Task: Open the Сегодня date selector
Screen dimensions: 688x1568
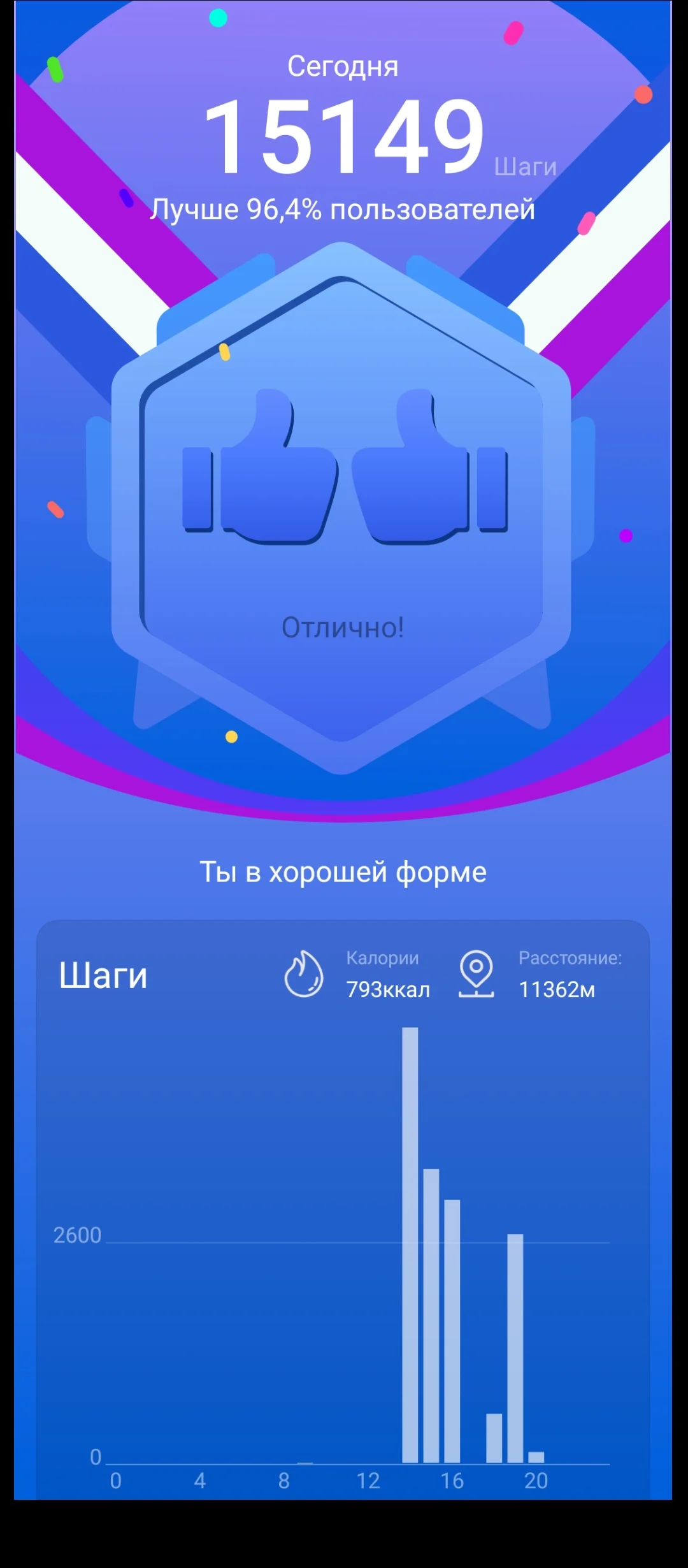Action: point(343,66)
